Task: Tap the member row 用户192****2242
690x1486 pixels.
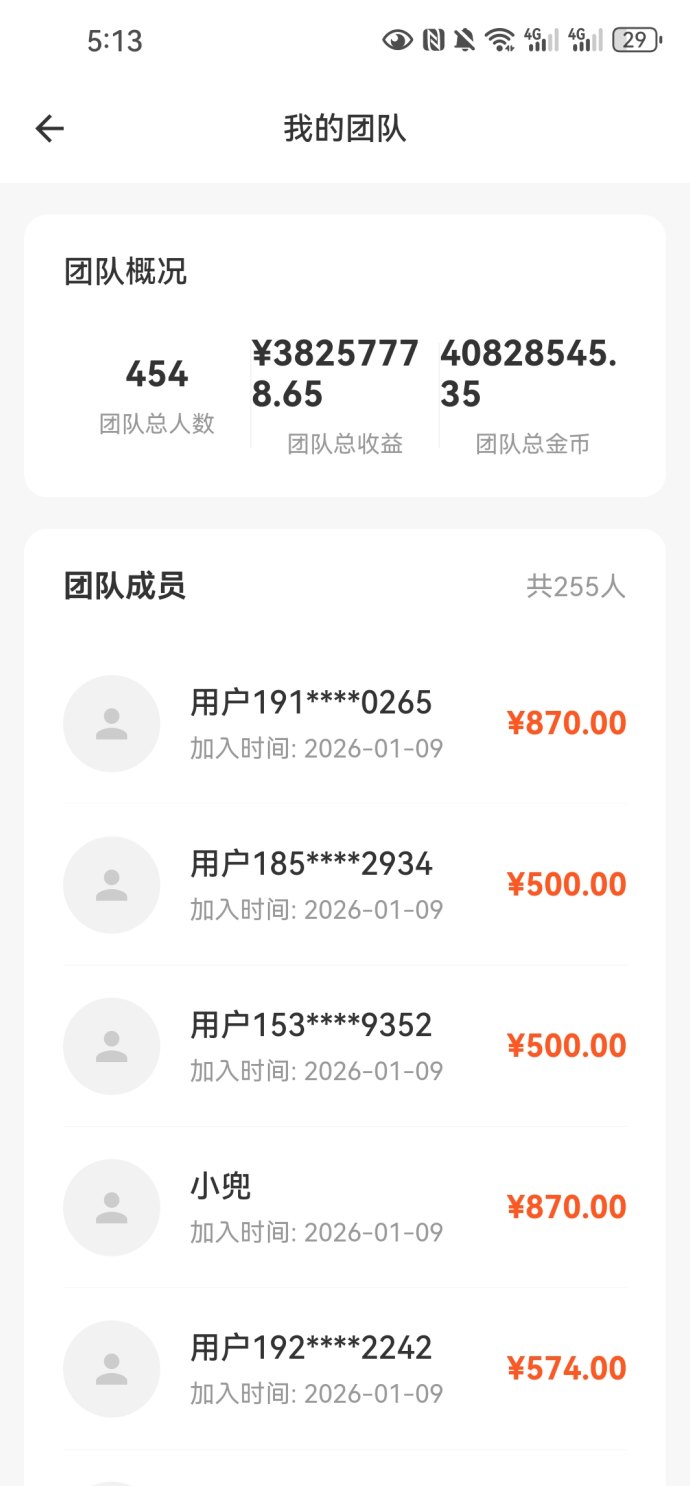Action: [344, 1368]
